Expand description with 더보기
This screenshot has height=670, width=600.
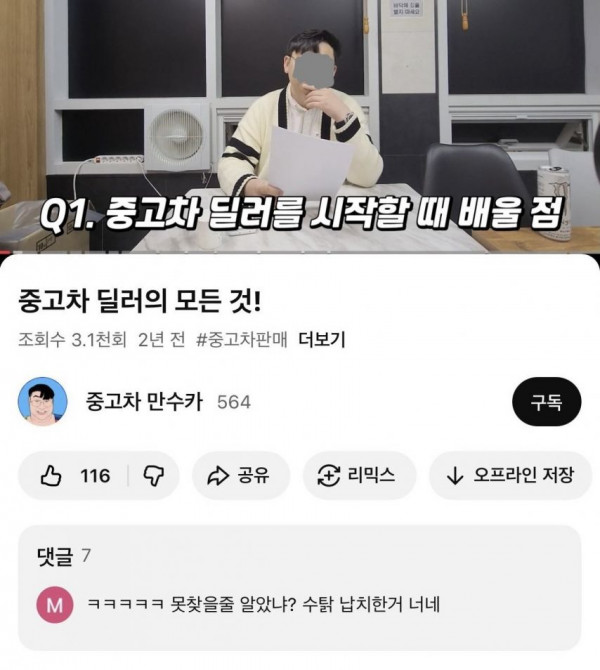tap(322, 339)
